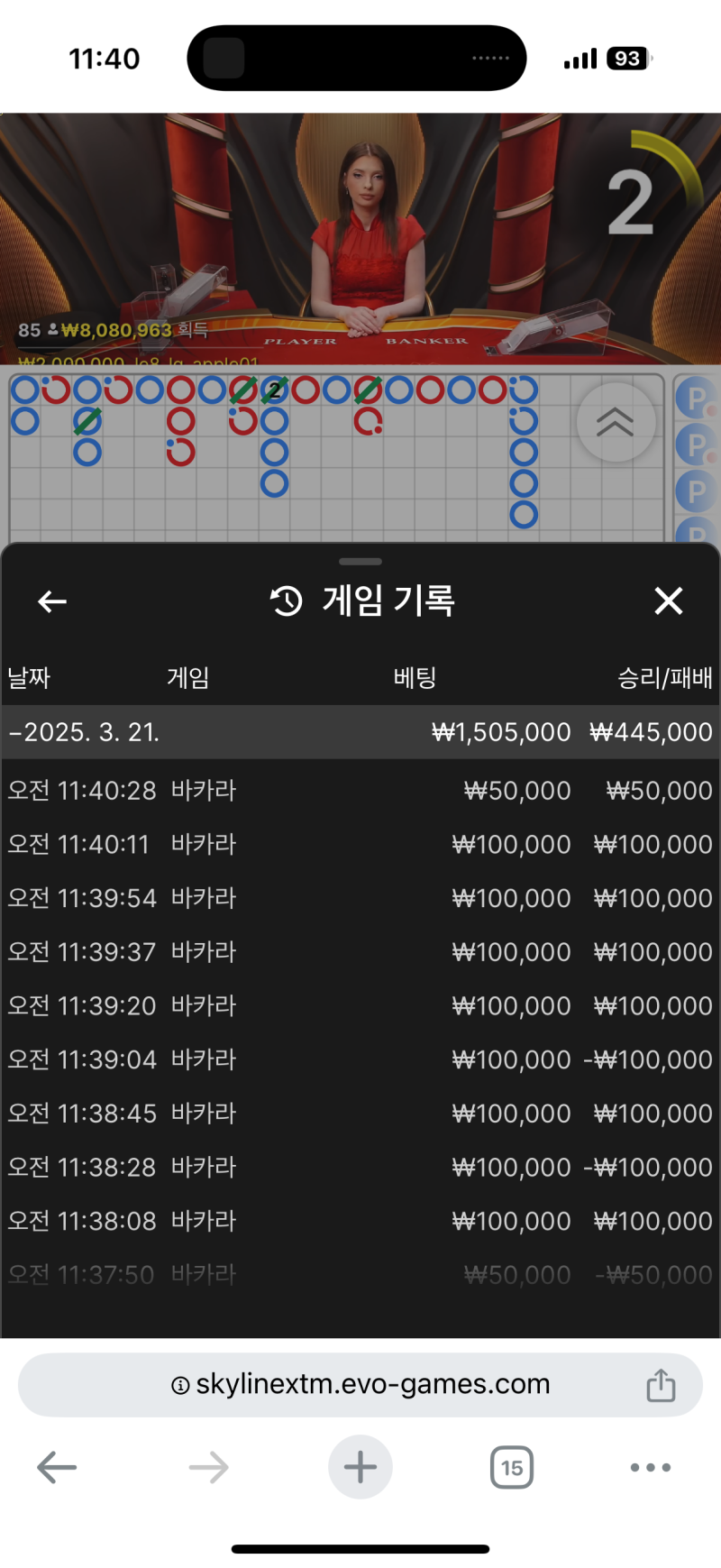The width and height of the screenshot is (721, 1568).
Task: Tap the skylinextm.evo-games.com address bar
Action: point(360,1384)
